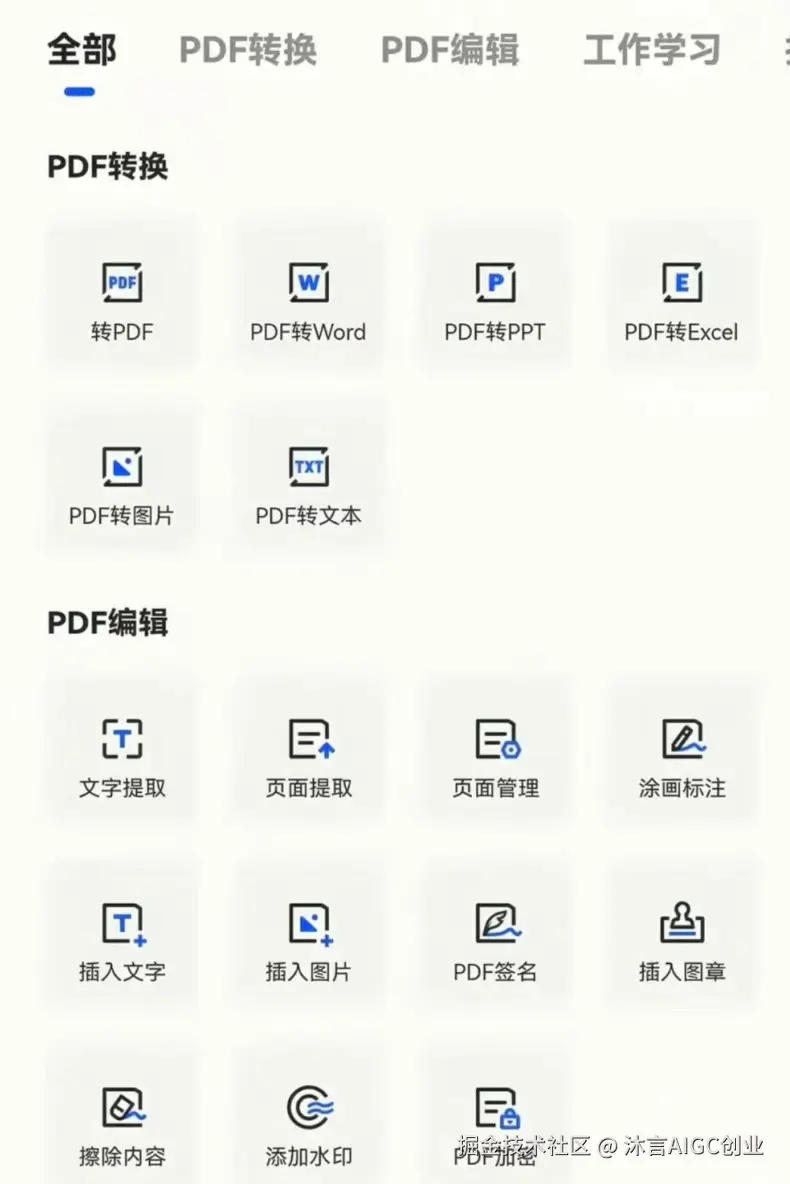
Task: Choose 插入图章 stamp tool
Action: tap(681, 939)
